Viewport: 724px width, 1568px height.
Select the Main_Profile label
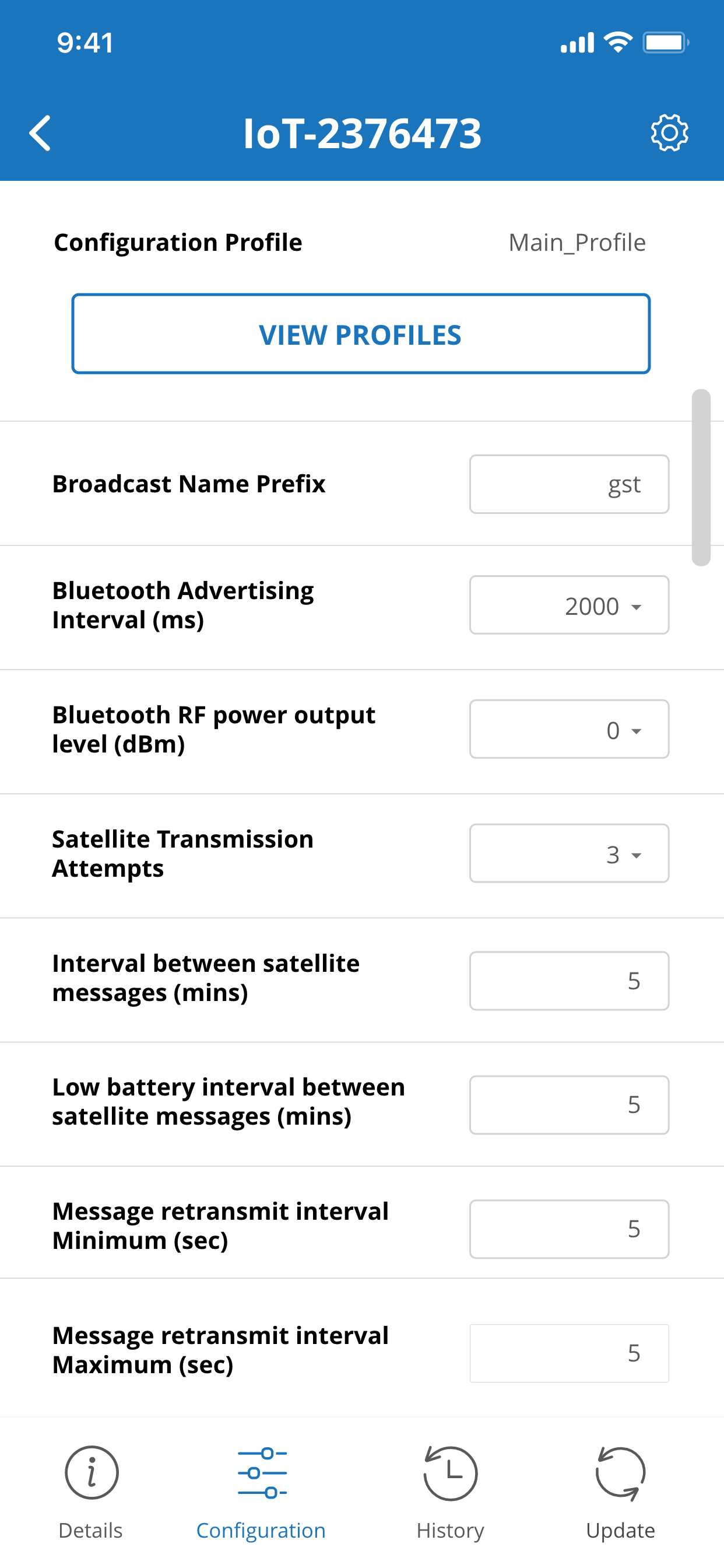[577, 242]
